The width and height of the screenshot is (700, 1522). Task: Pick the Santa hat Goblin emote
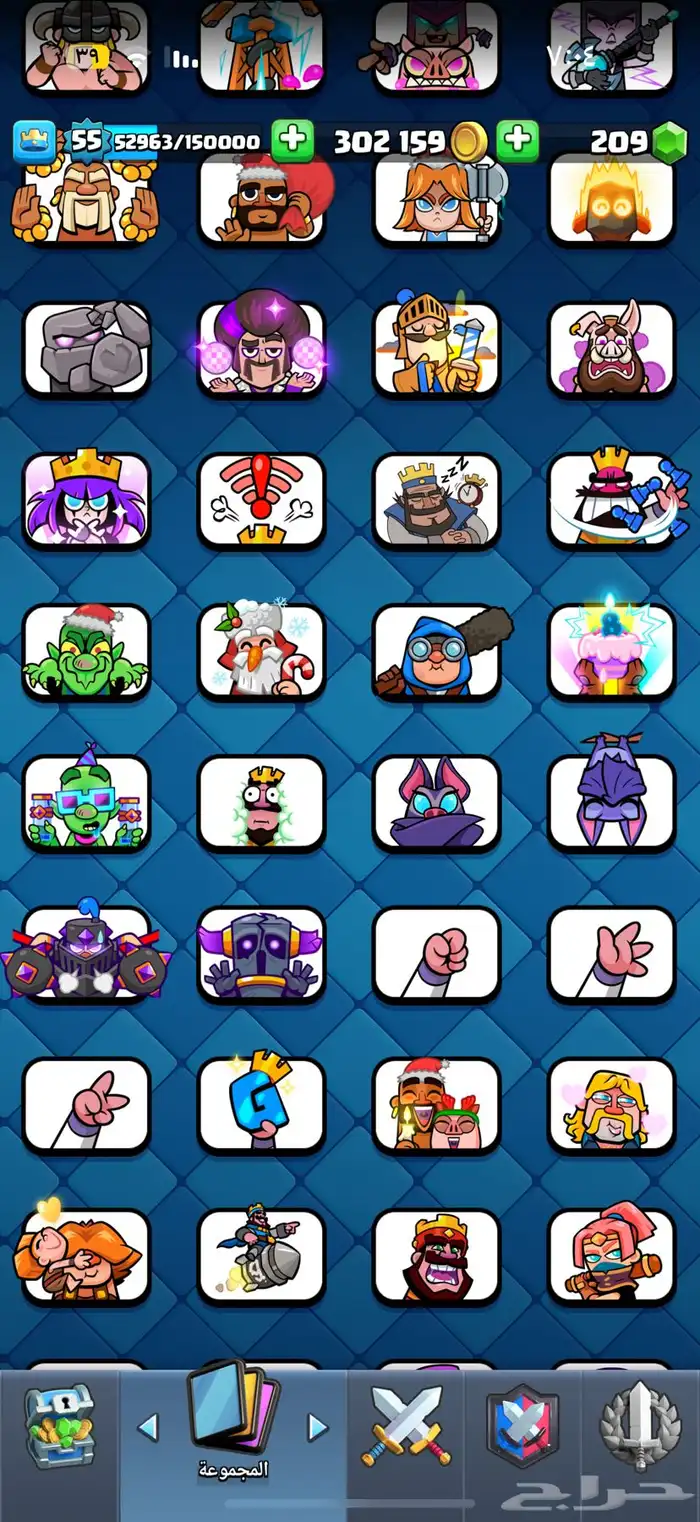pos(87,652)
